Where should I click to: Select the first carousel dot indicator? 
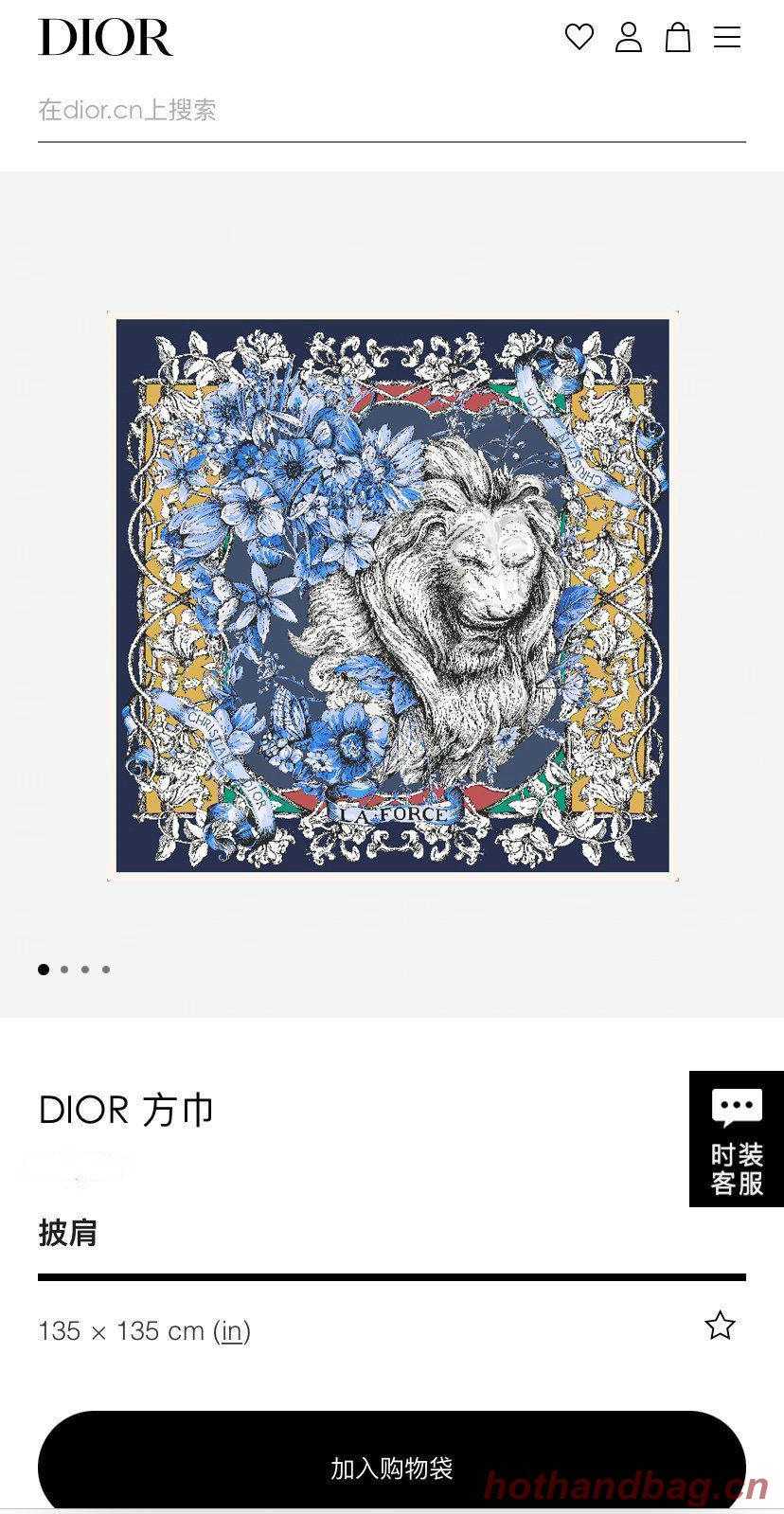(44, 970)
